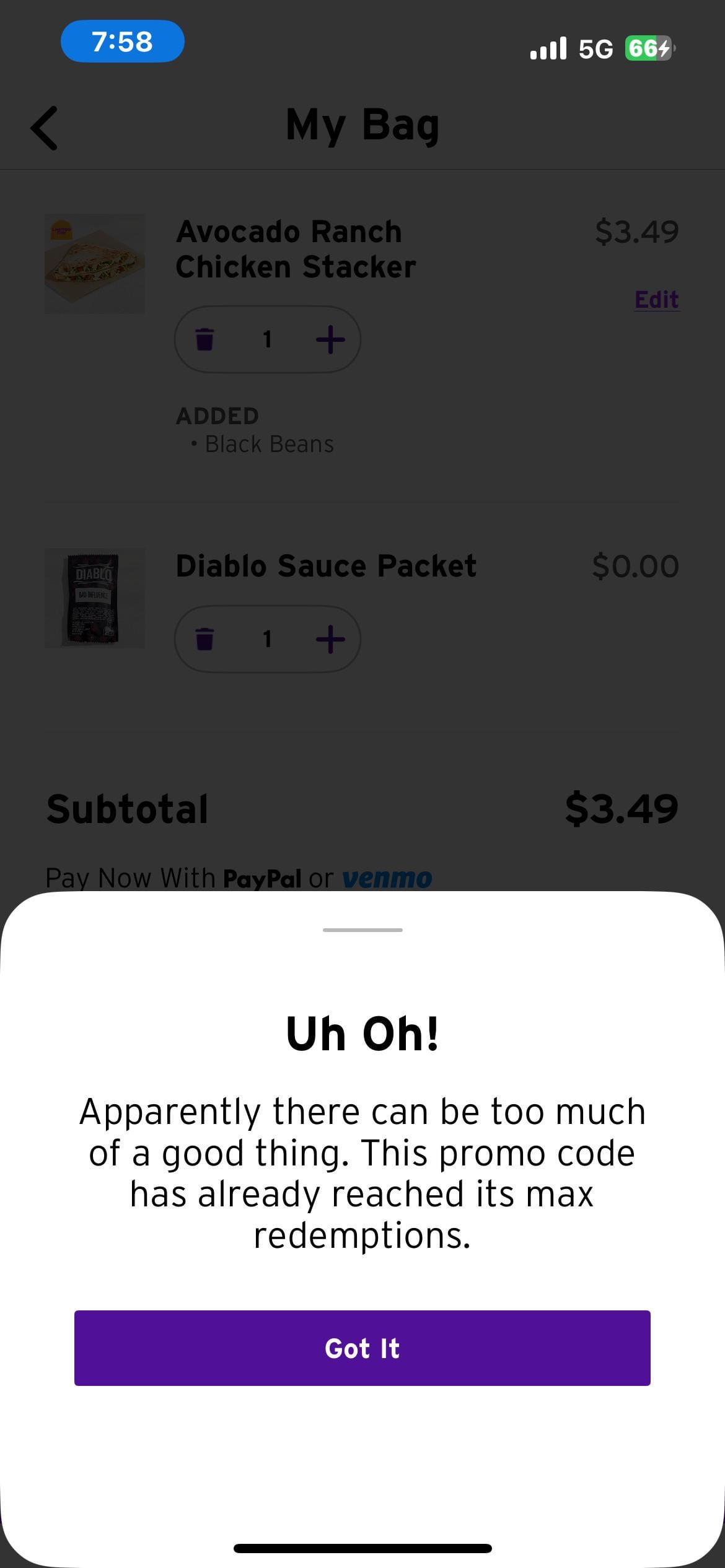Screen dimensions: 725x1568
Task: Remove Avocado Ranch Chicken Stacker from bag
Action: (x=204, y=339)
